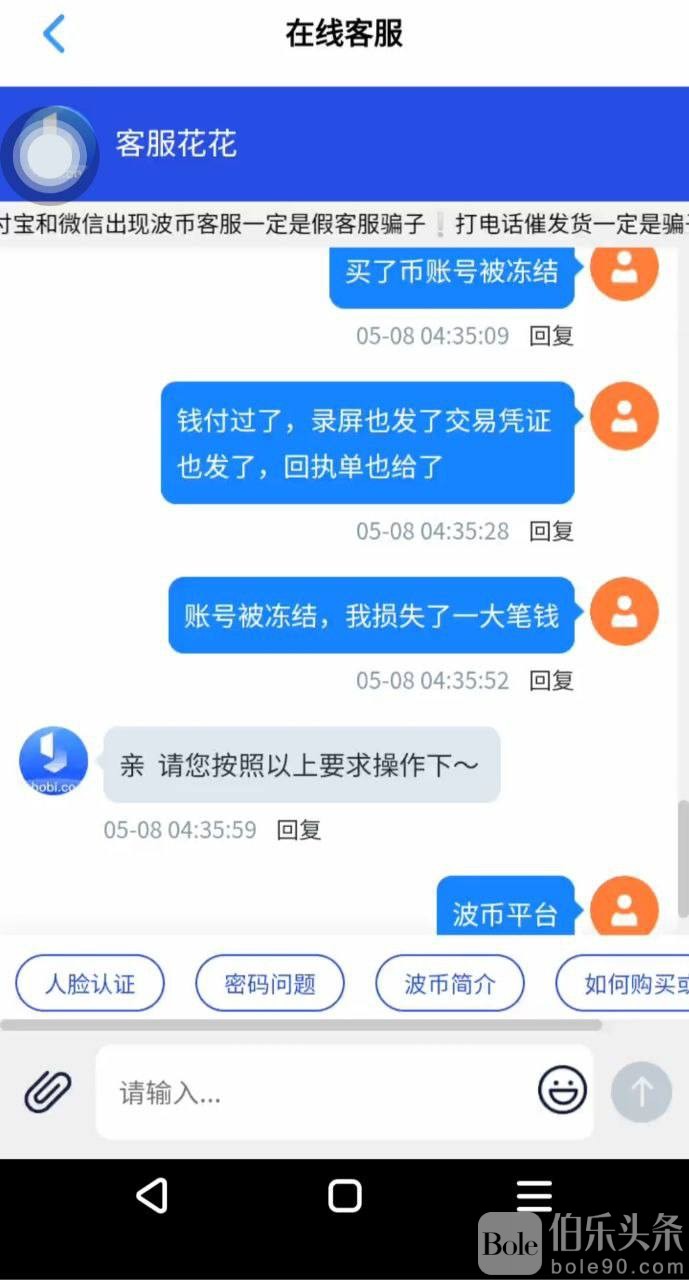Tap the paperclip attachment icon
Screen dimensions: 689x1280
pos(48,1091)
